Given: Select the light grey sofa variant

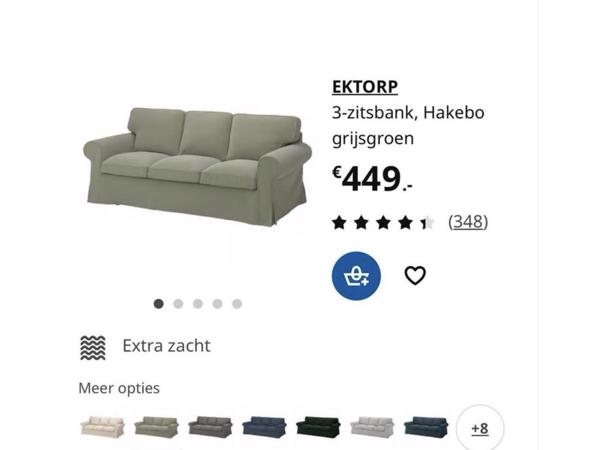Looking at the screenshot, I should 372,427.
